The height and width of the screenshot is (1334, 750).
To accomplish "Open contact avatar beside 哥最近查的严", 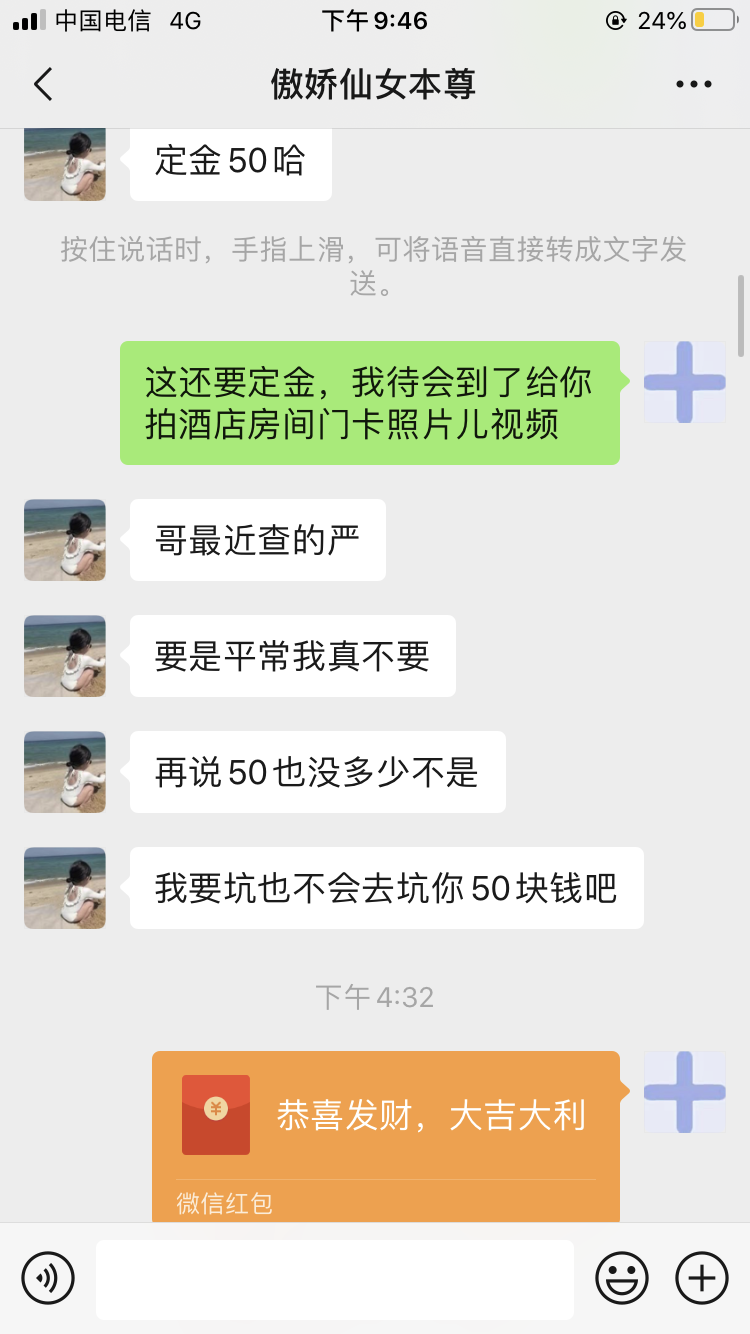I will (x=65, y=540).
